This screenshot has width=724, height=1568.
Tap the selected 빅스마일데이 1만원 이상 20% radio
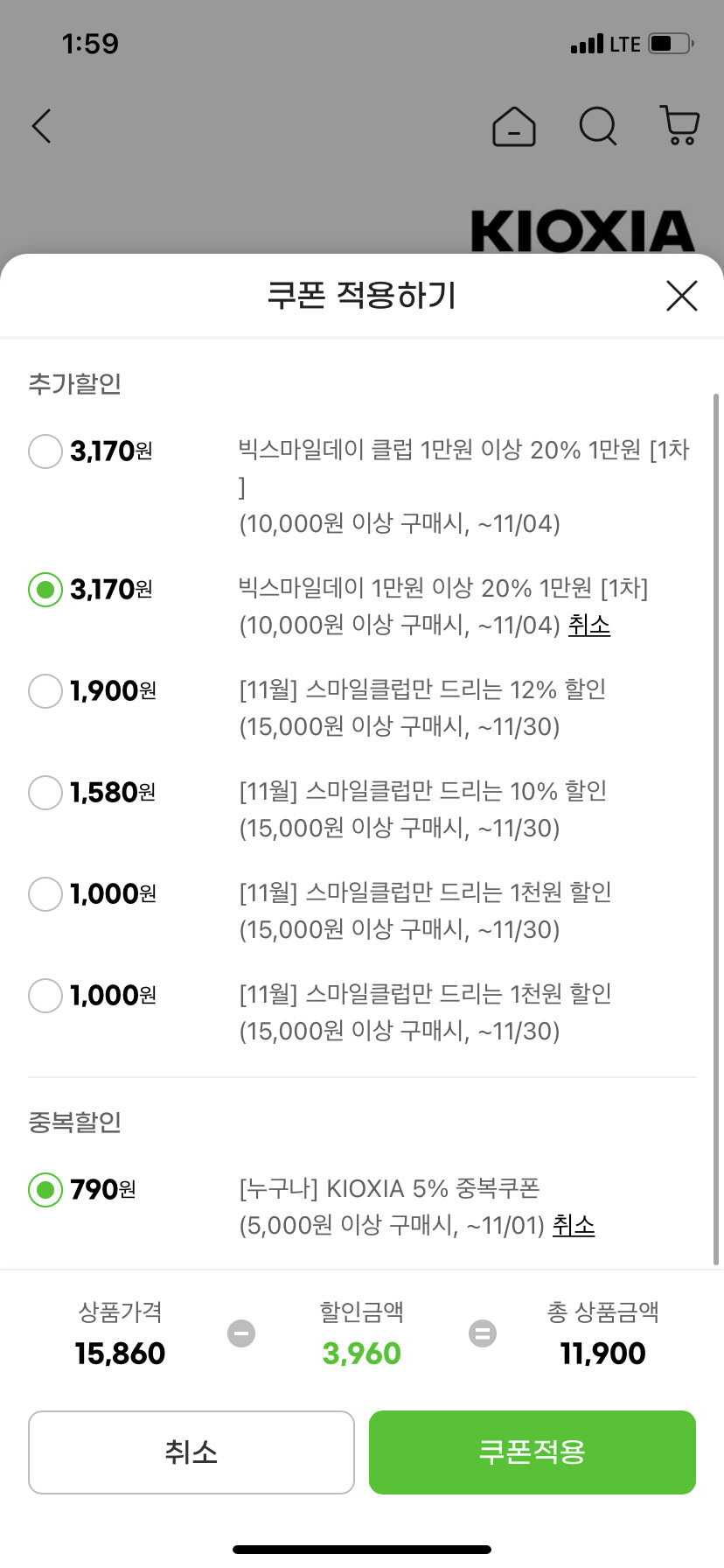point(45,590)
